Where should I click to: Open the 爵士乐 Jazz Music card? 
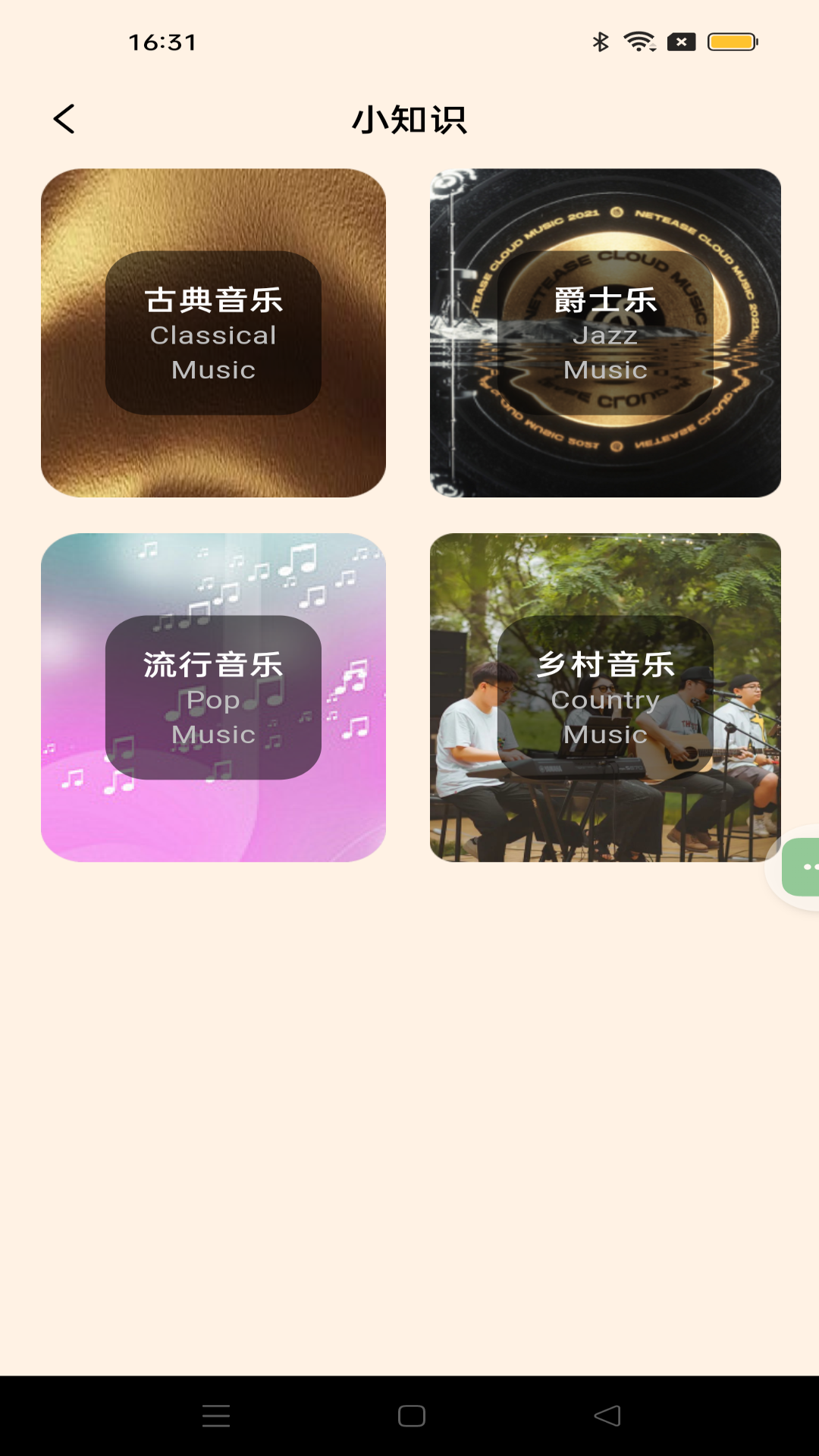pos(605,333)
